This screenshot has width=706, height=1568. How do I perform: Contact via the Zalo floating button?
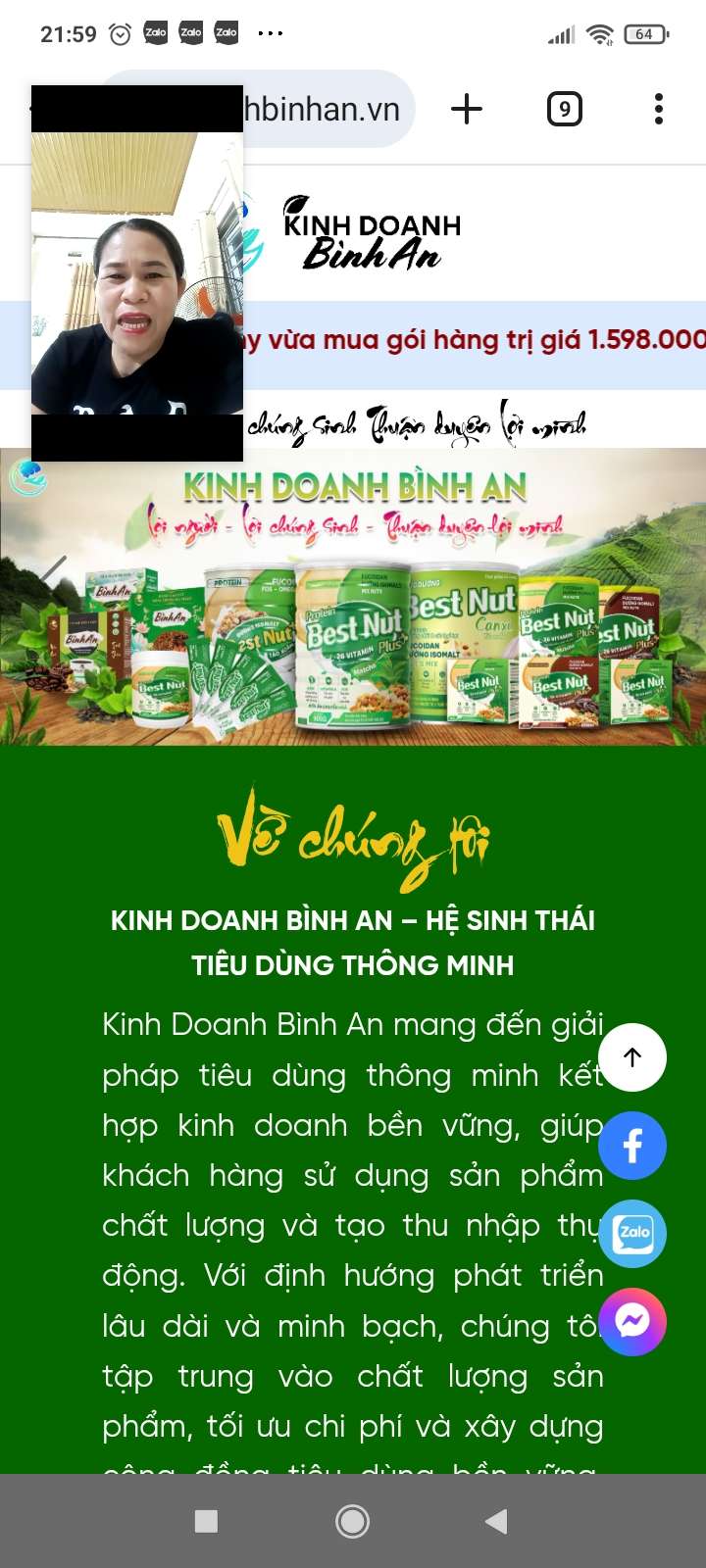[x=632, y=1234]
